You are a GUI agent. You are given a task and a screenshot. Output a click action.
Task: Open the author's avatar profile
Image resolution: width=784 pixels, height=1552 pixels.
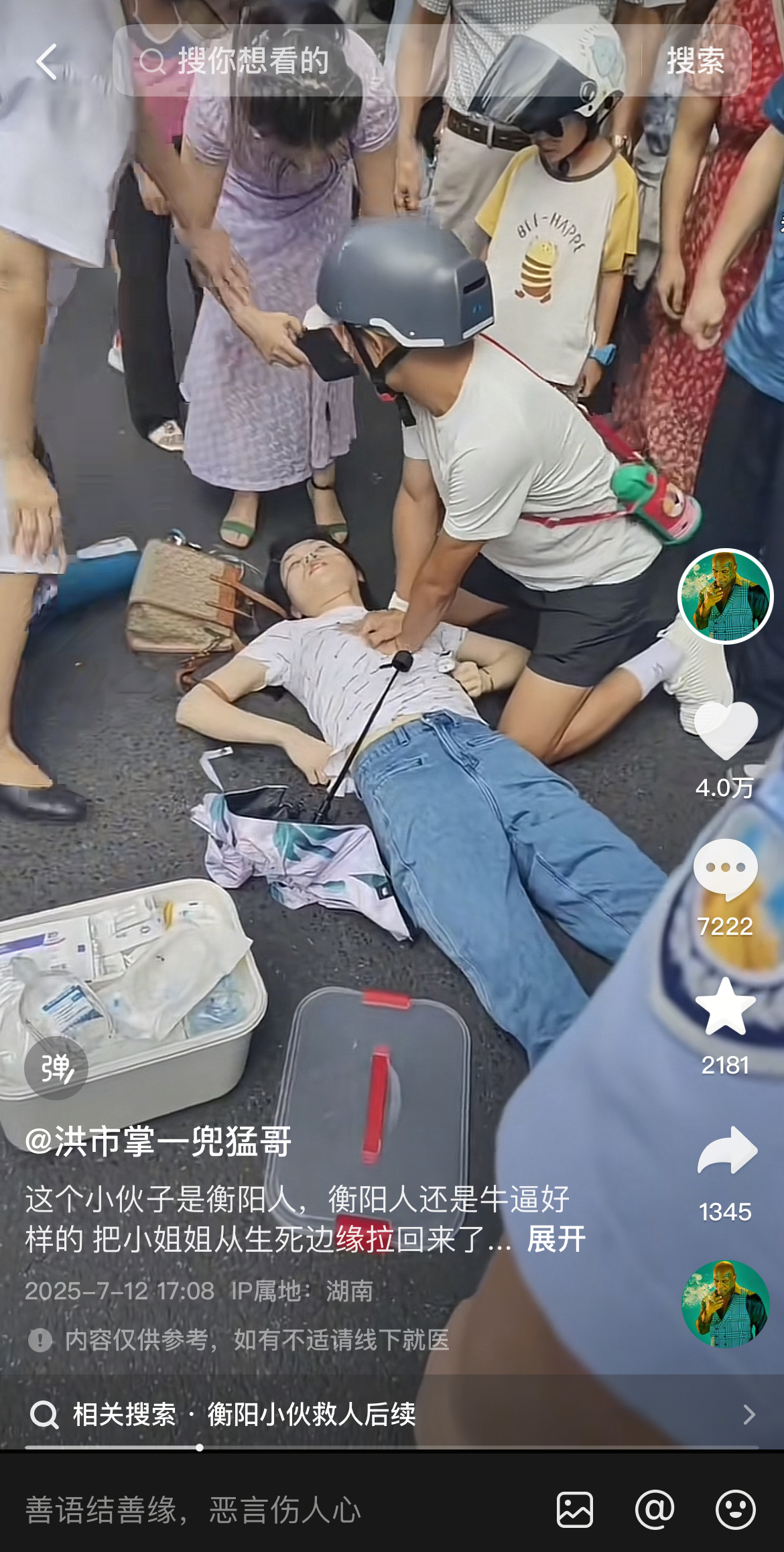click(725, 596)
